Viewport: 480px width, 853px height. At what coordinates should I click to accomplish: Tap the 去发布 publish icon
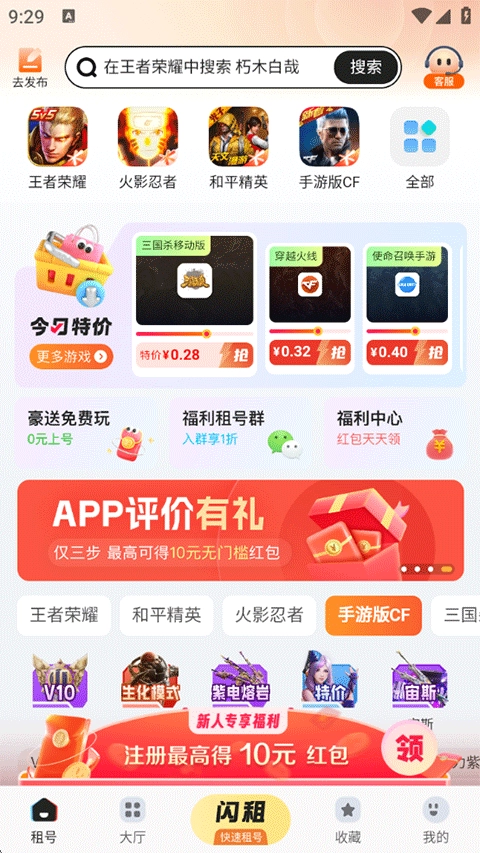click(x=30, y=67)
